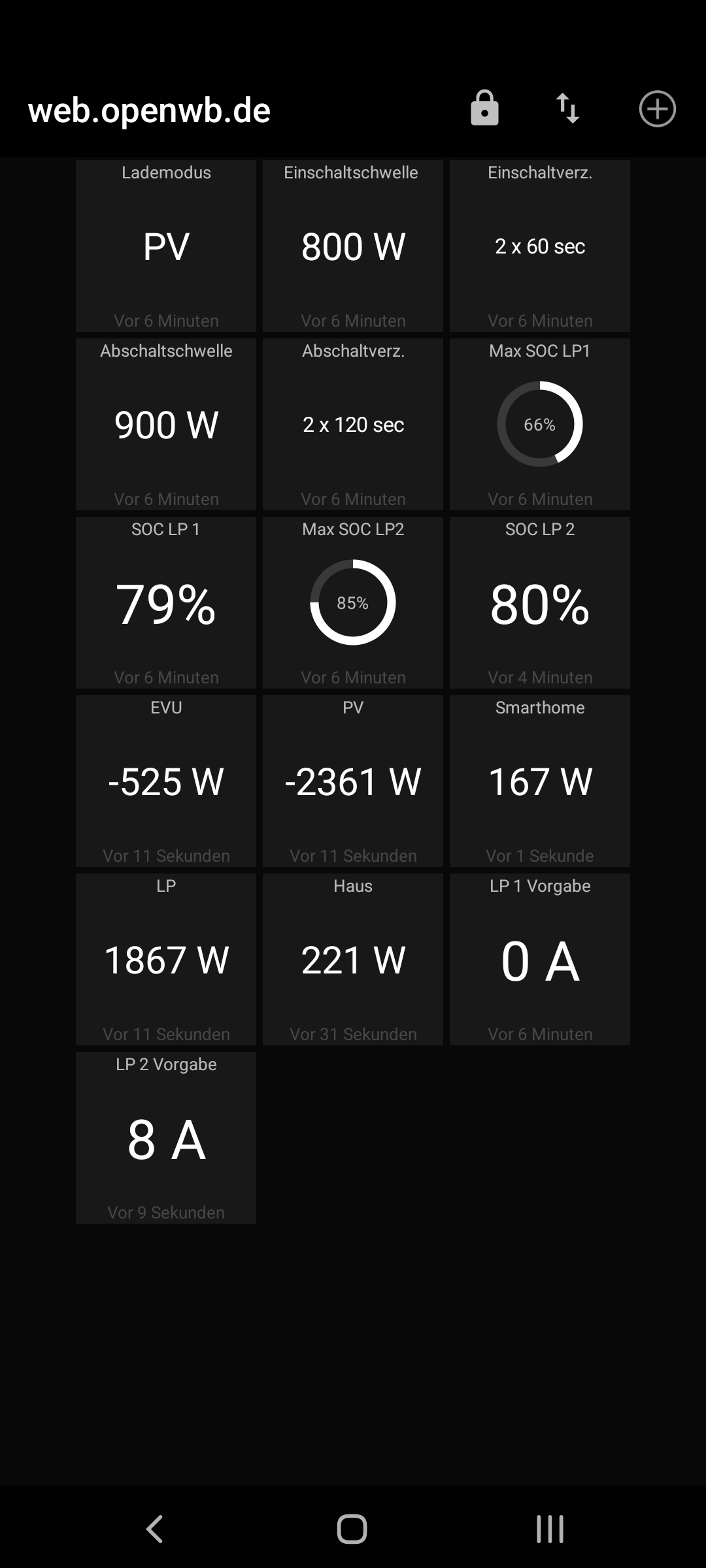Go back using the system back button
706x1568 pixels.
[154, 1529]
